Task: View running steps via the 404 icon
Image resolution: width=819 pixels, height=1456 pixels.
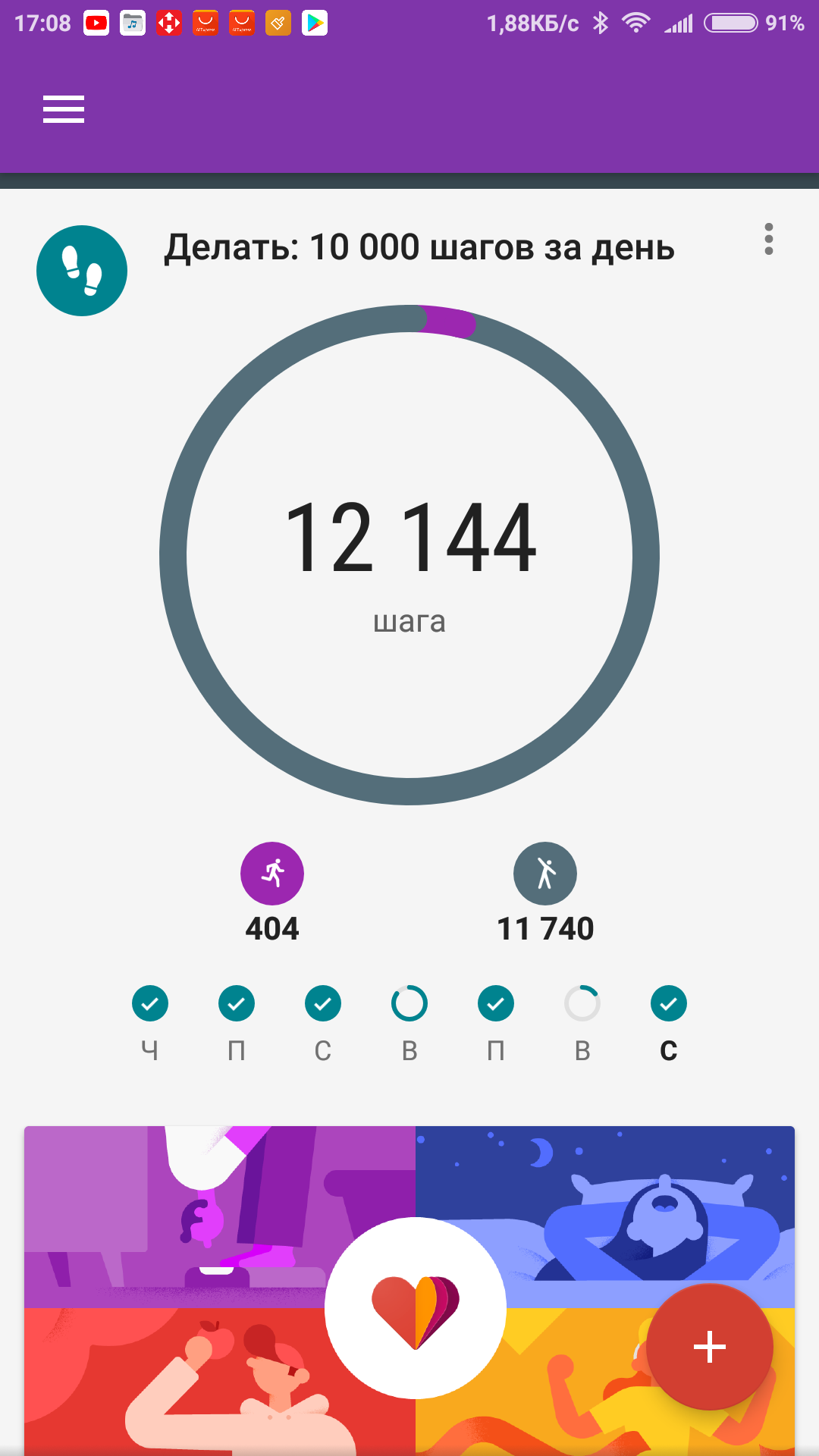Action: pyautogui.click(x=272, y=874)
